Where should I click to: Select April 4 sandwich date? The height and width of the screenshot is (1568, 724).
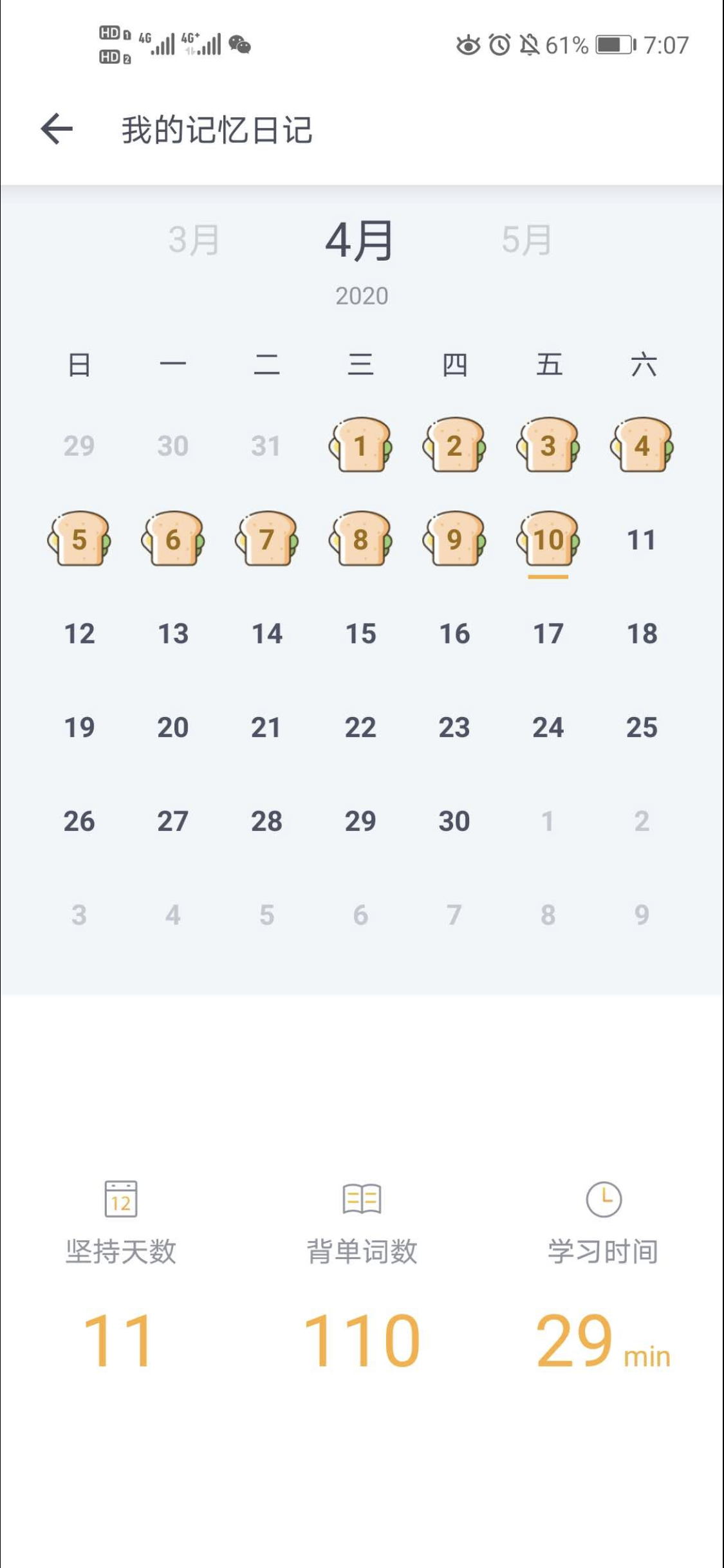642,445
